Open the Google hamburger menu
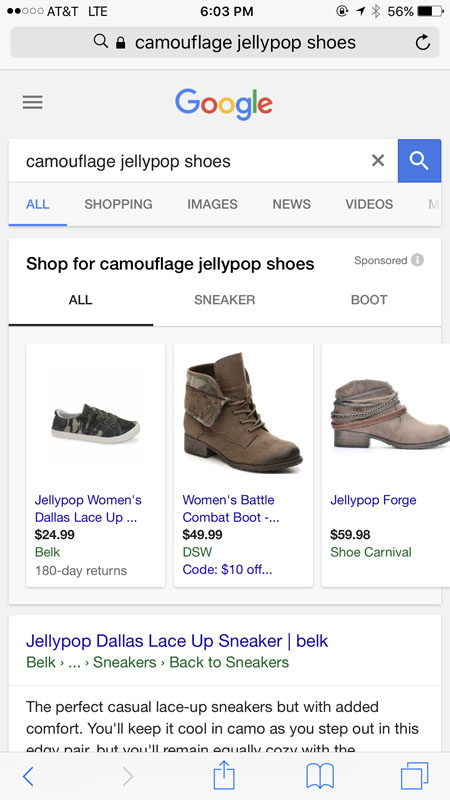 pyautogui.click(x=33, y=103)
